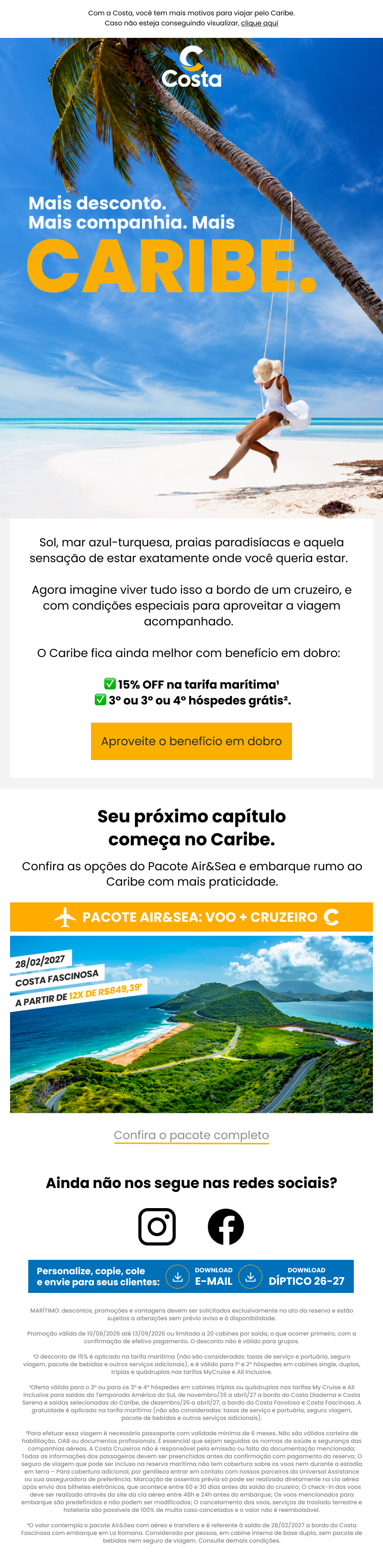
Task: Open the 'clique aqui' view-online link
Action: tap(259, 23)
